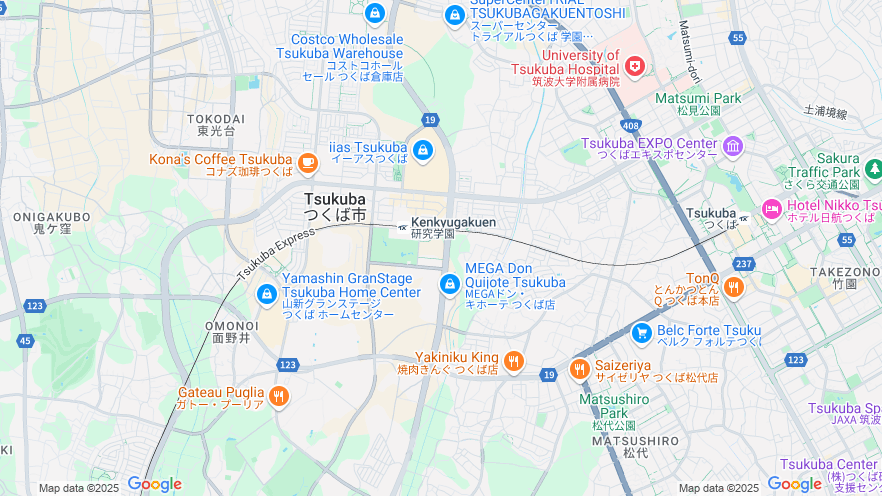
Task: Select the Gateau Puglia restaurant marker
Action: coord(279,397)
